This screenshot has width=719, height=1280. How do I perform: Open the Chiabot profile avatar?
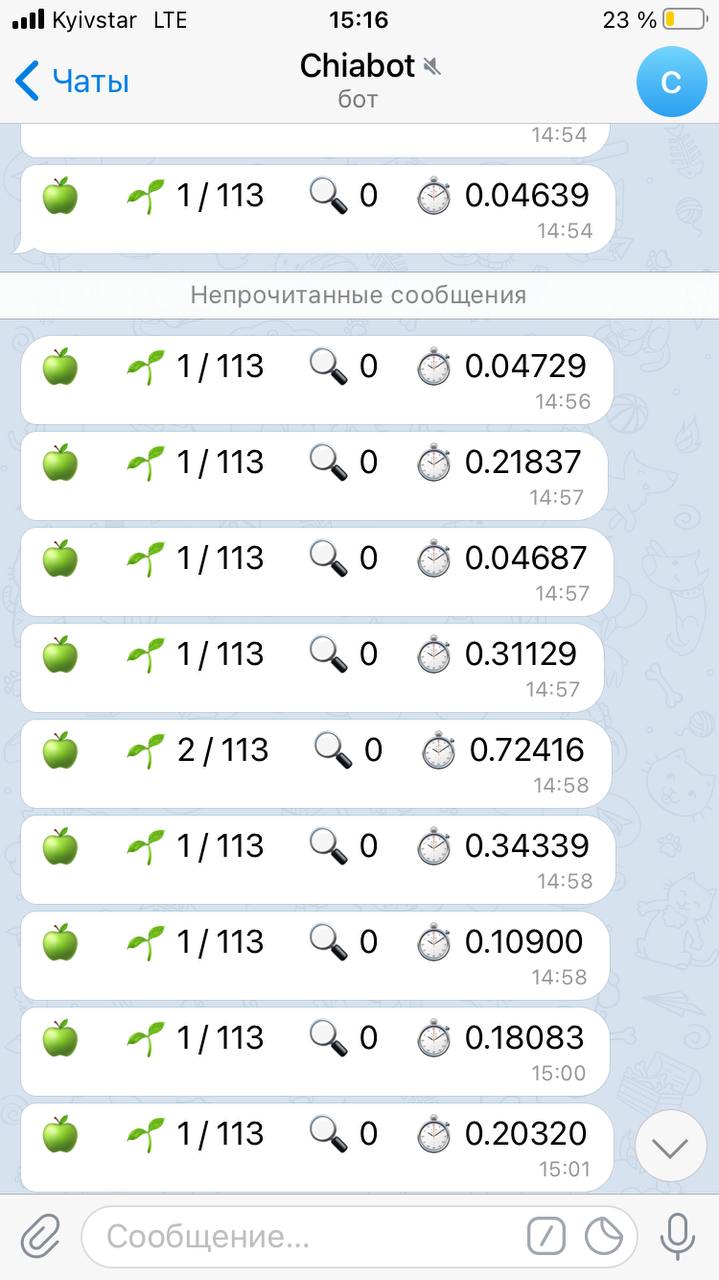(671, 82)
